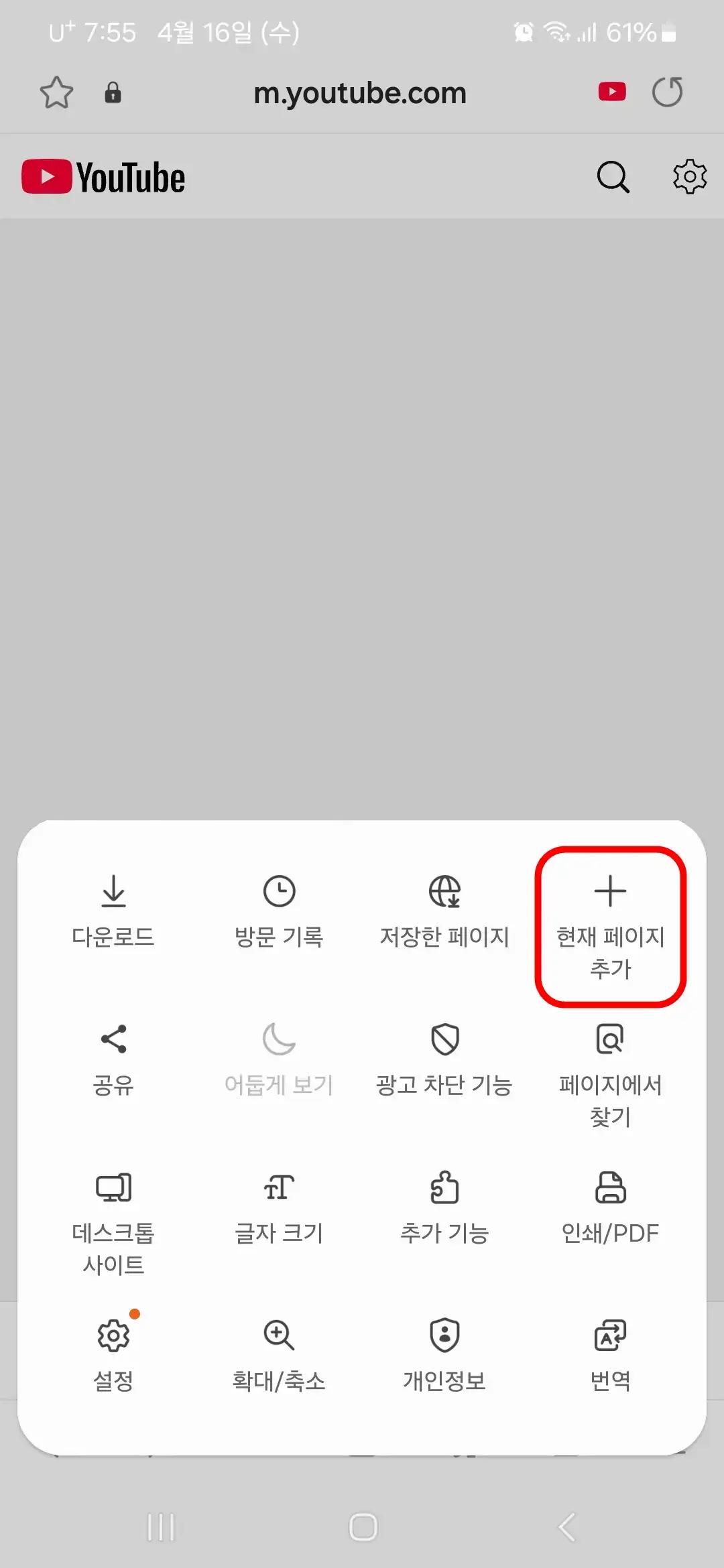Tap the search magnifier on YouTube
The image size is (724, 1568).
pyautogui.click(x=612, y=177)
